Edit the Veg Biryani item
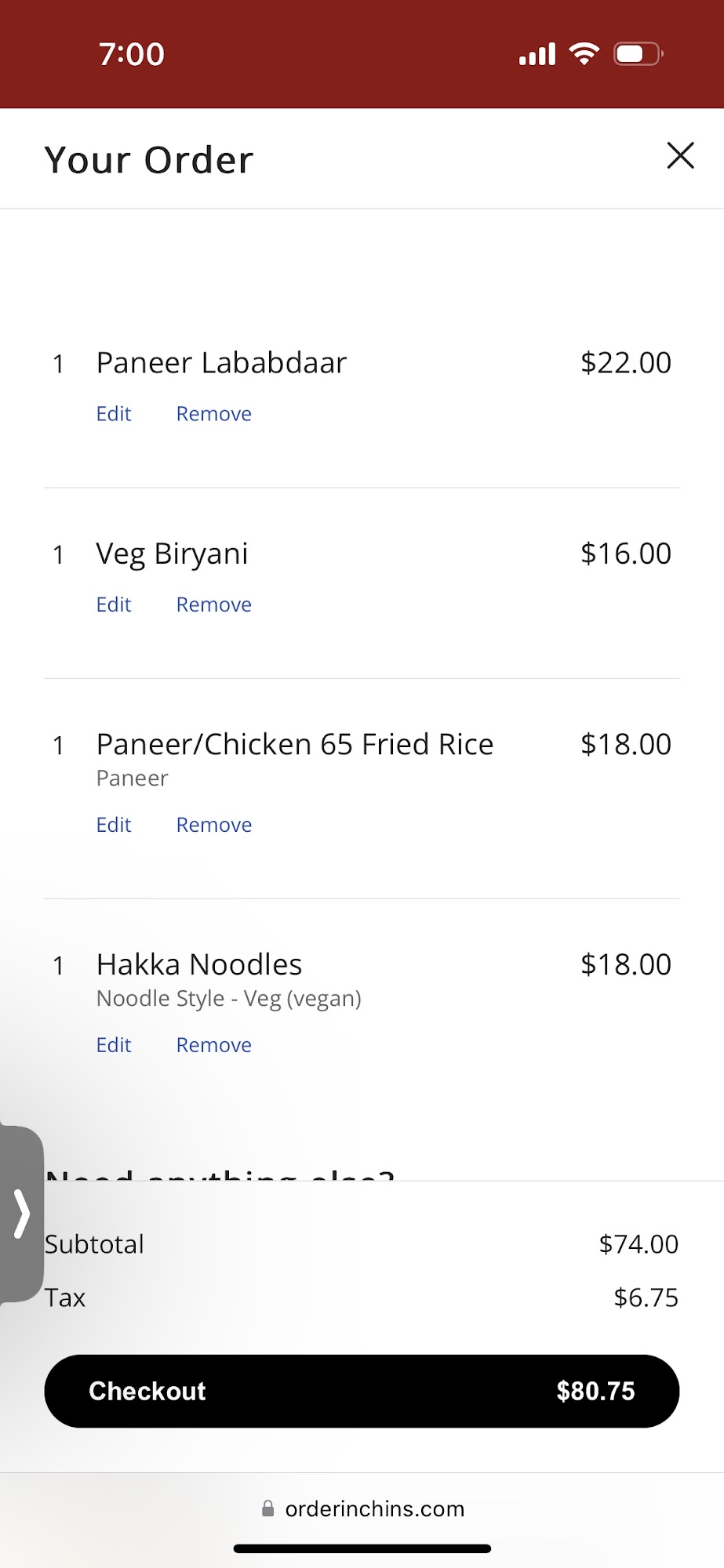Viewport: 724px width, 1568px height. click(113, 604)
